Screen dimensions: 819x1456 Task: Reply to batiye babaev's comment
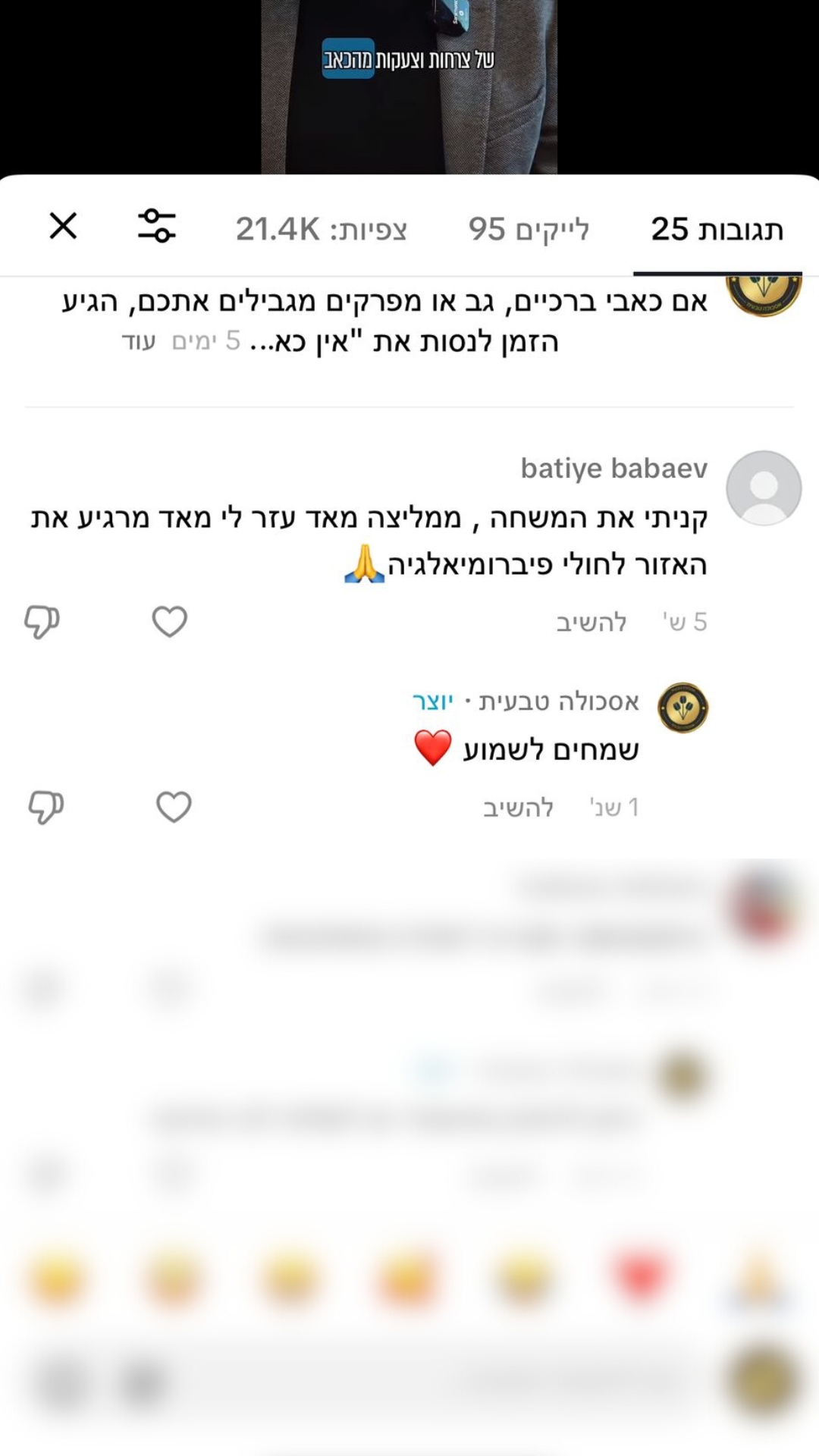pos(591,623)
